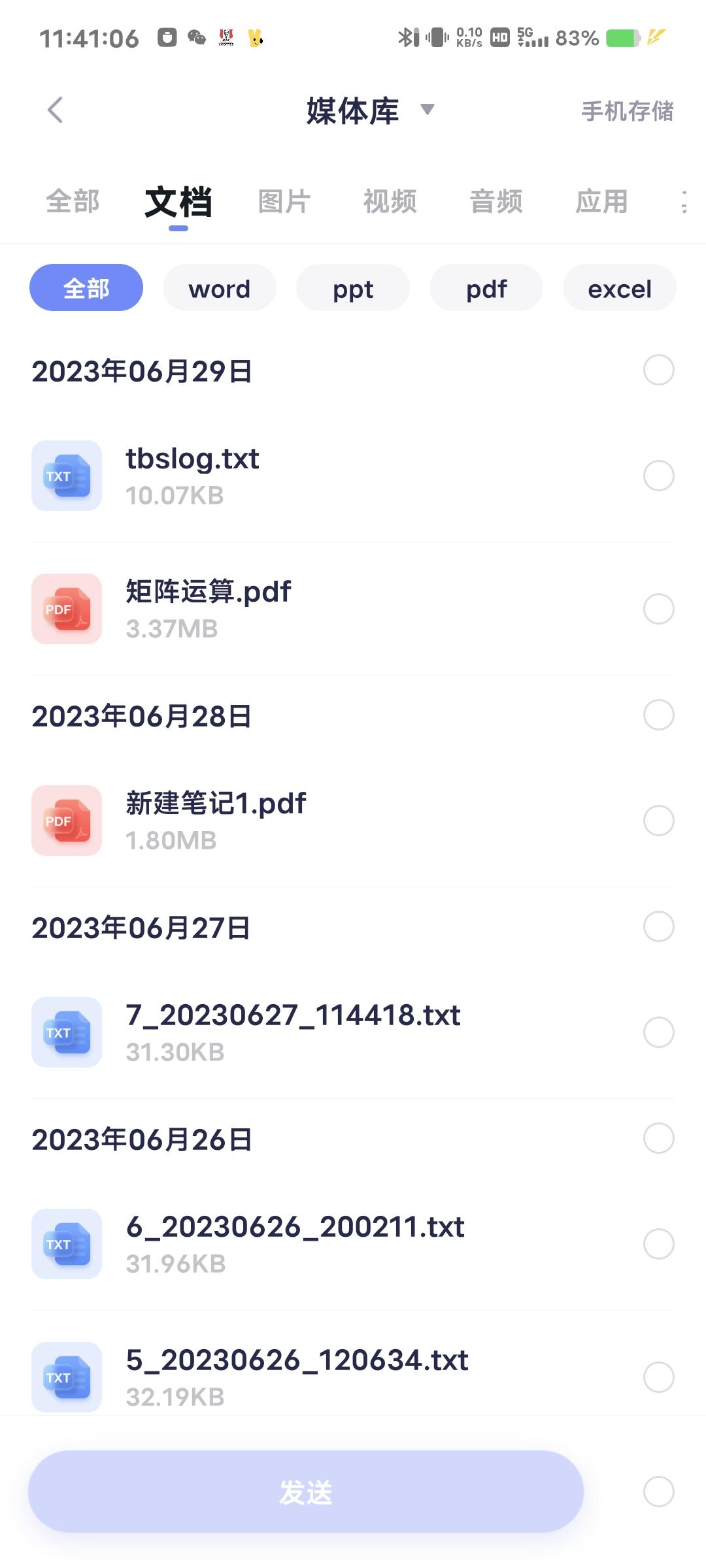
Task: Open the 矩阵运算.pdf file row
Action: [x=327, y=609]
